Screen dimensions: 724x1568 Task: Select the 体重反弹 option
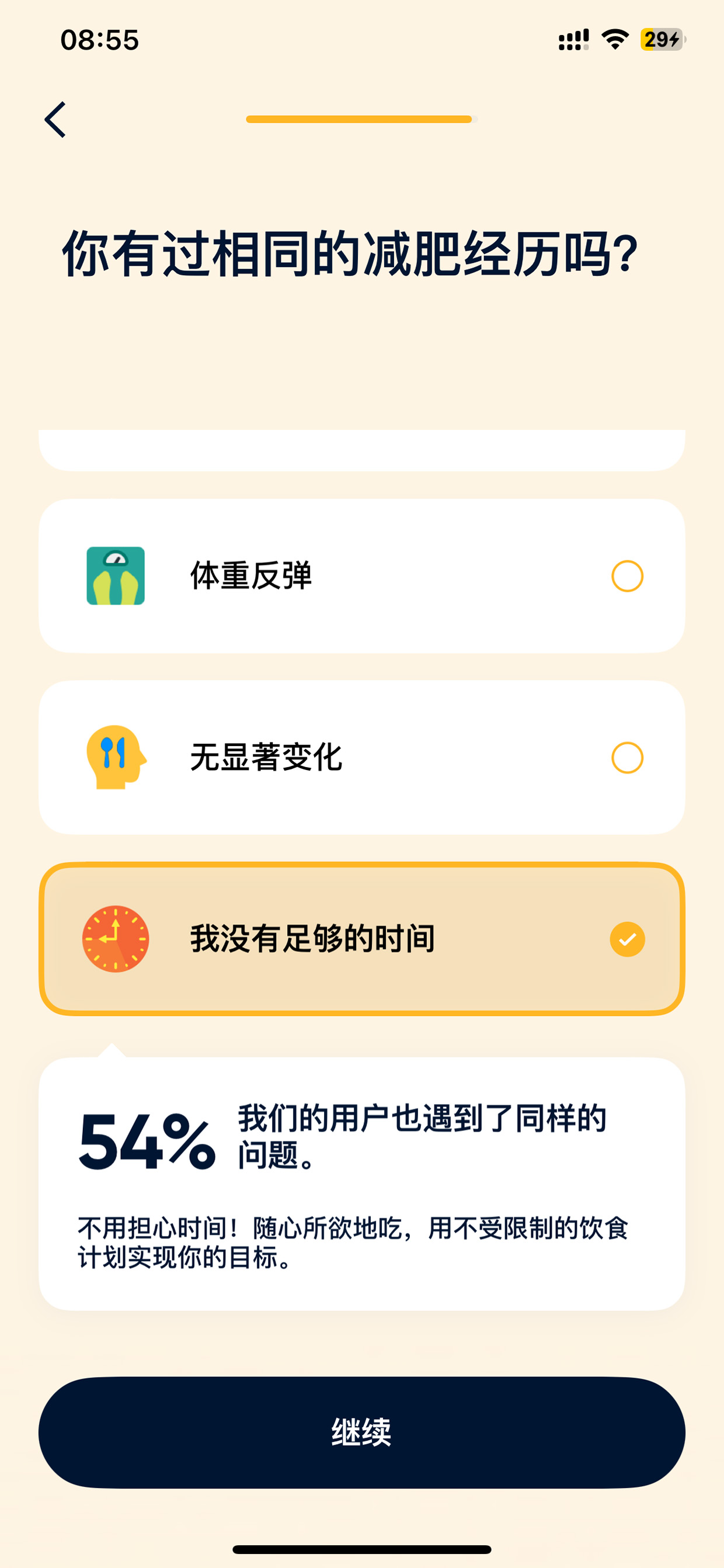pos(362,576)
